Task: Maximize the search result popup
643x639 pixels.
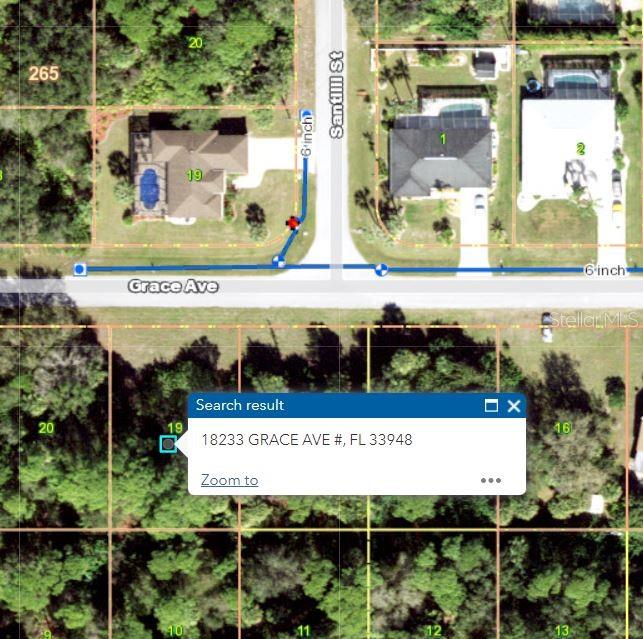Action: pos(491,405)
